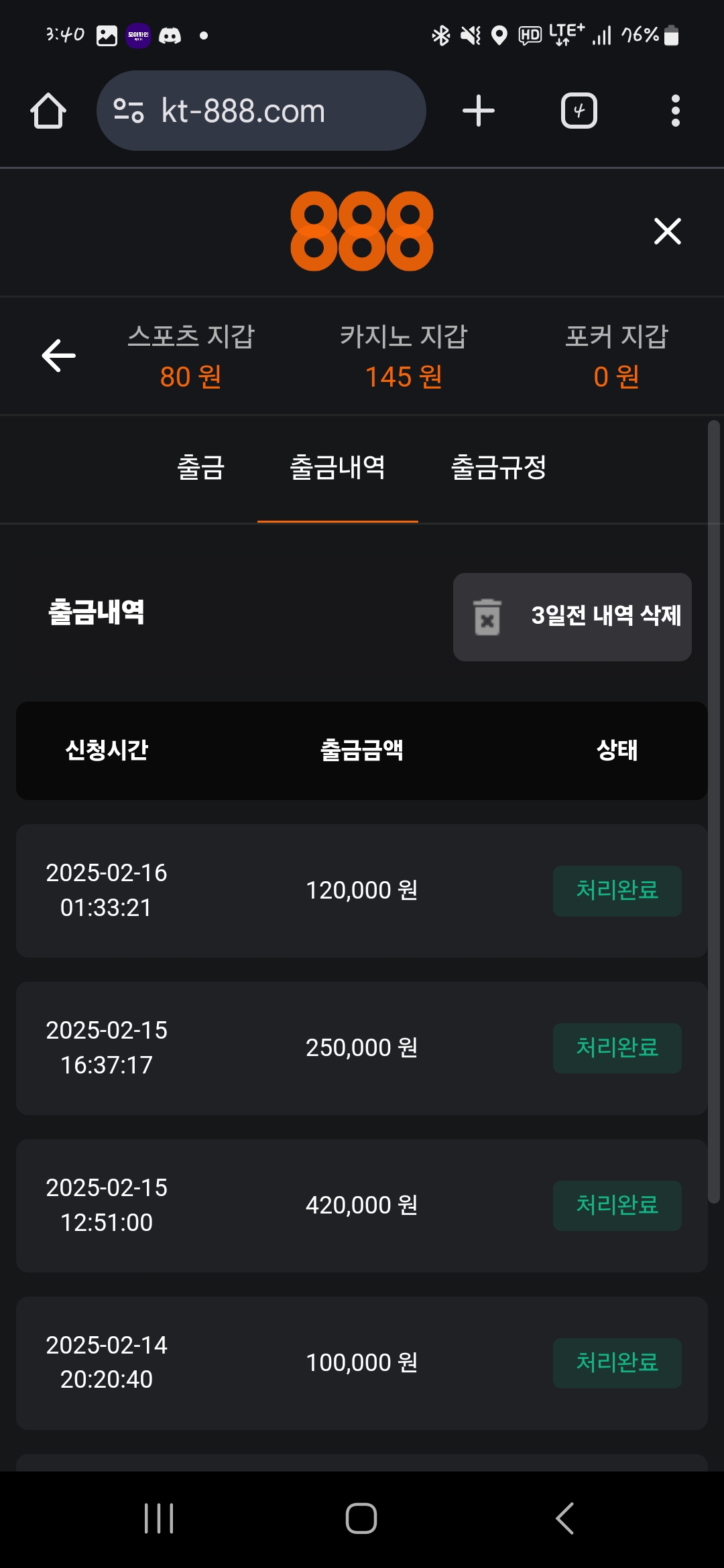Close the 888 wallet panel
This screenshot has width=724, height=1568.
pos(667,231)
